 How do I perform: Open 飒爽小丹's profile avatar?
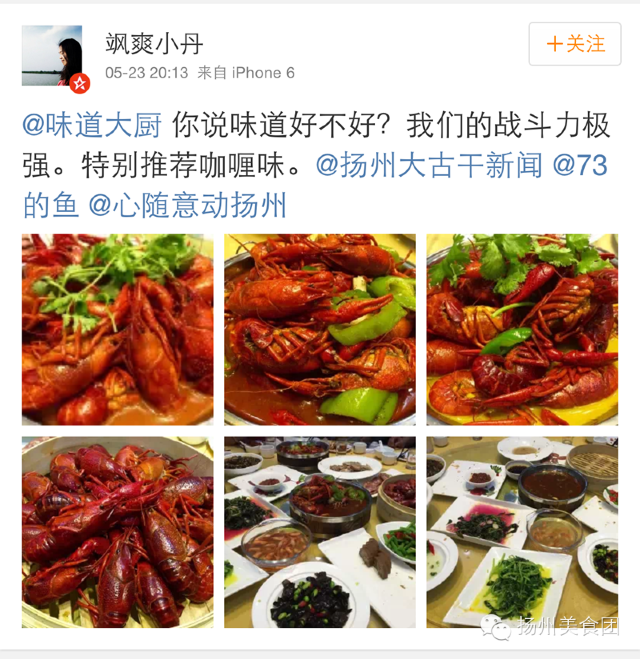[52, 57]
